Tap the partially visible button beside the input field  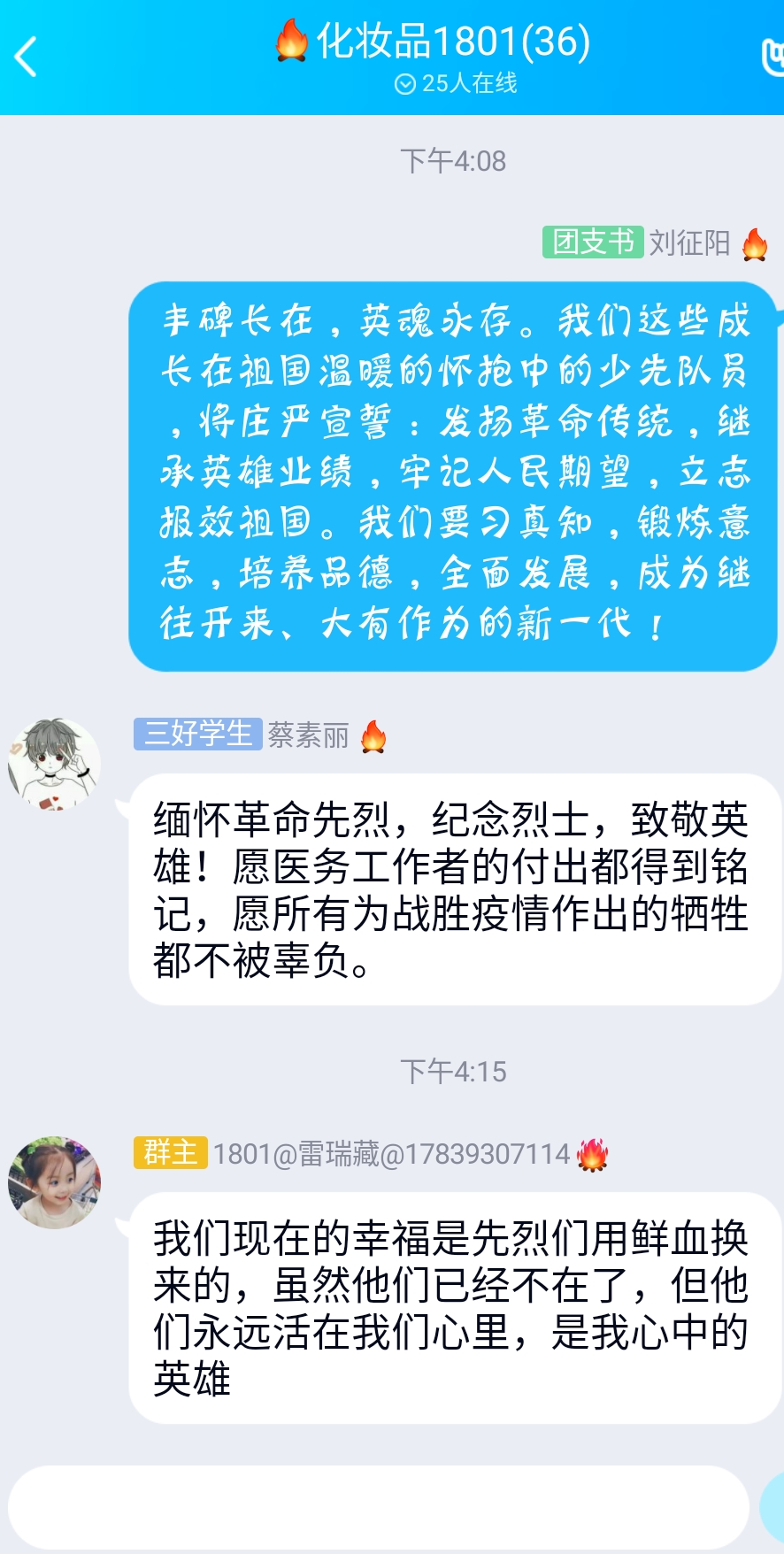(x=773, y=1507)
